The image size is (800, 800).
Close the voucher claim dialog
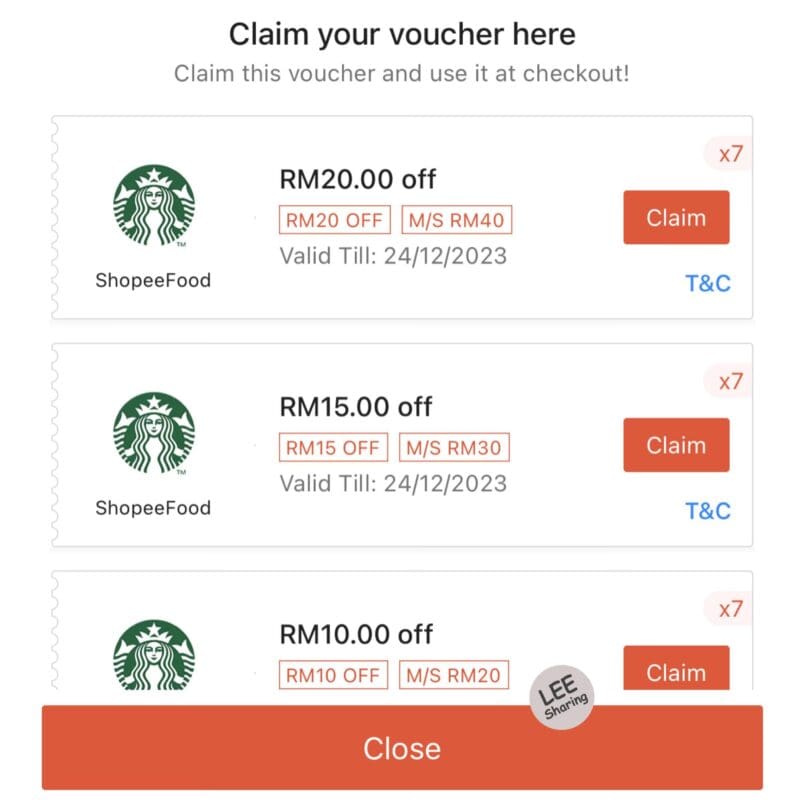401,748
